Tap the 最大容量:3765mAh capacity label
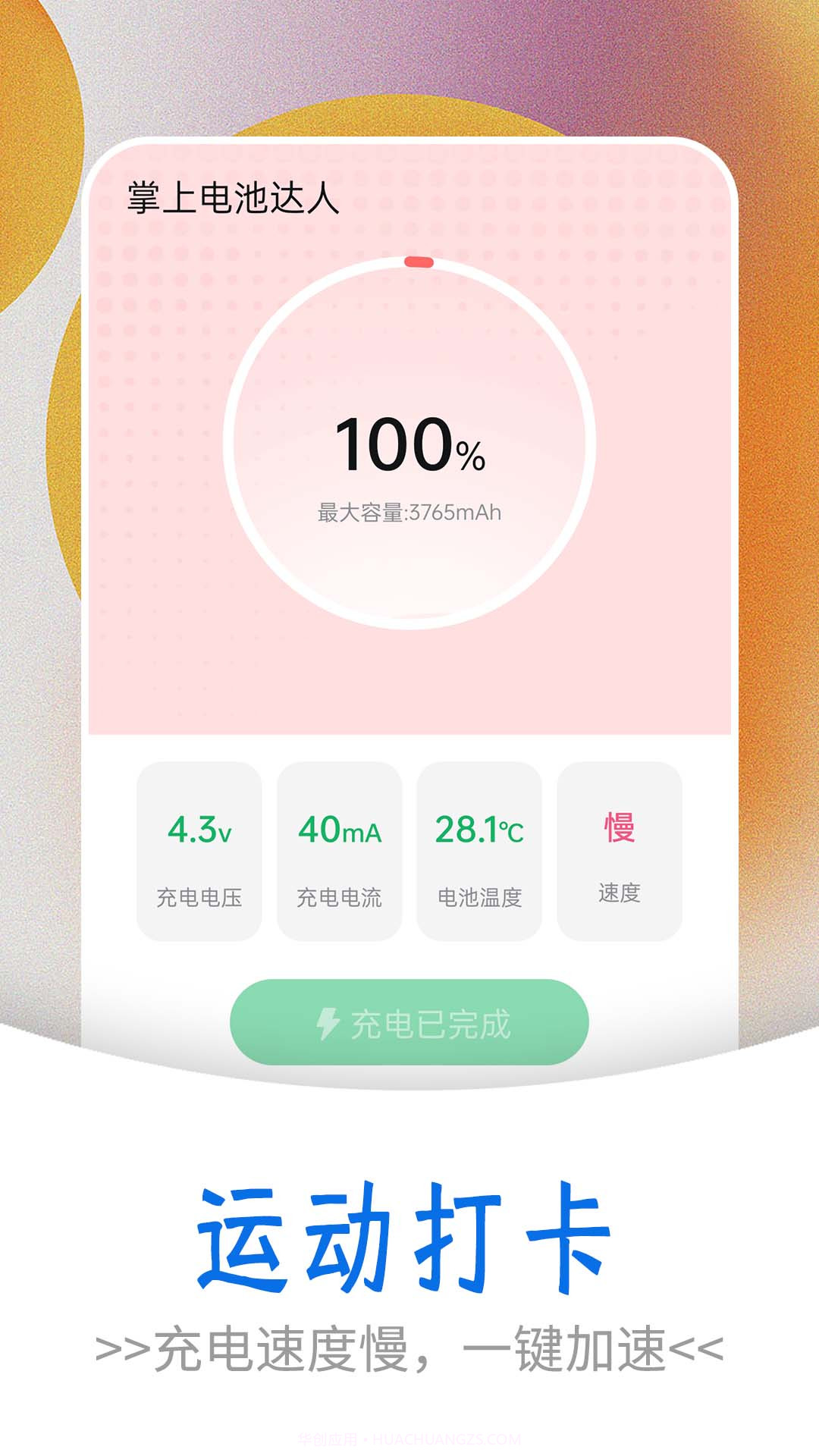 [x=409, y=513]
